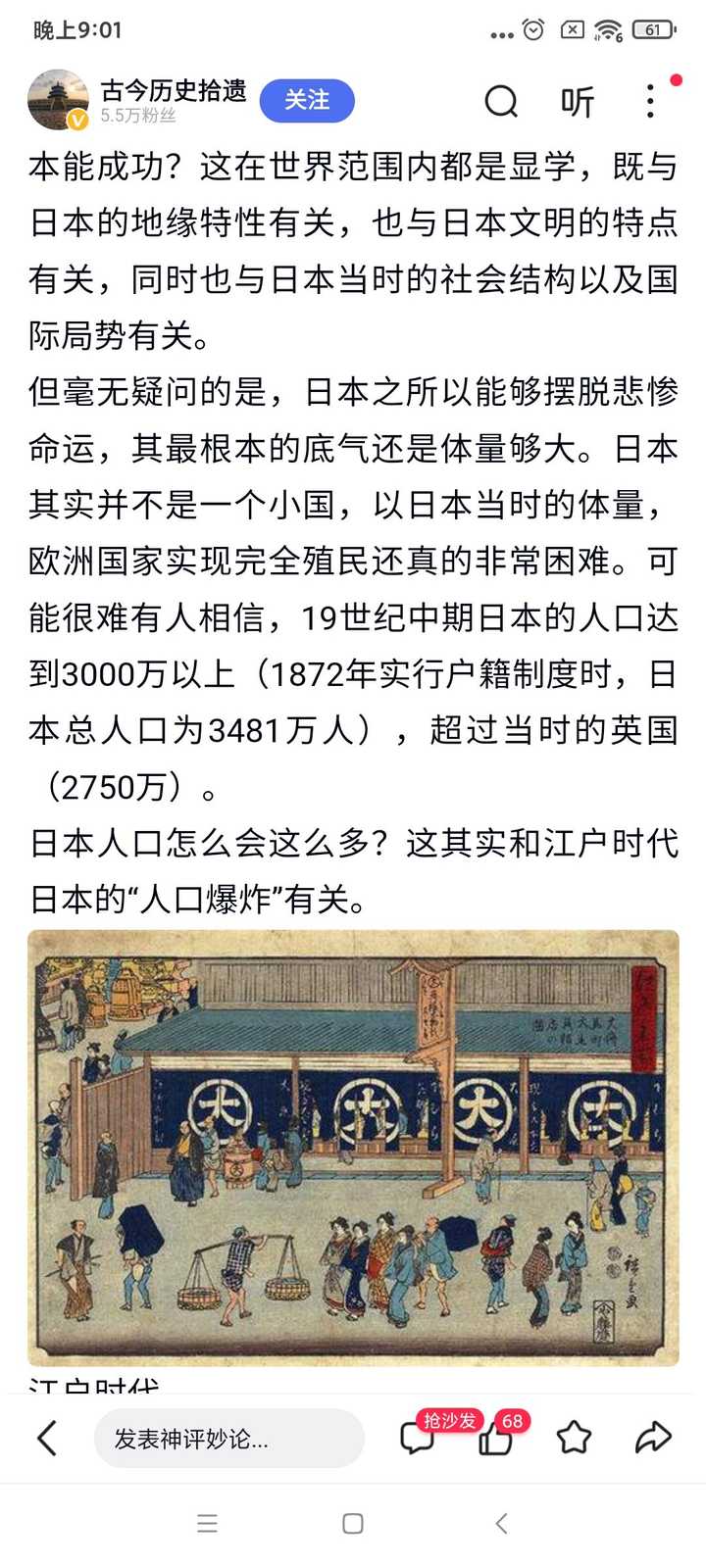Open the Edo period ukiyo-e image
The height and width of the screenshot is (1568, 706).
(x=353, y=1148)
